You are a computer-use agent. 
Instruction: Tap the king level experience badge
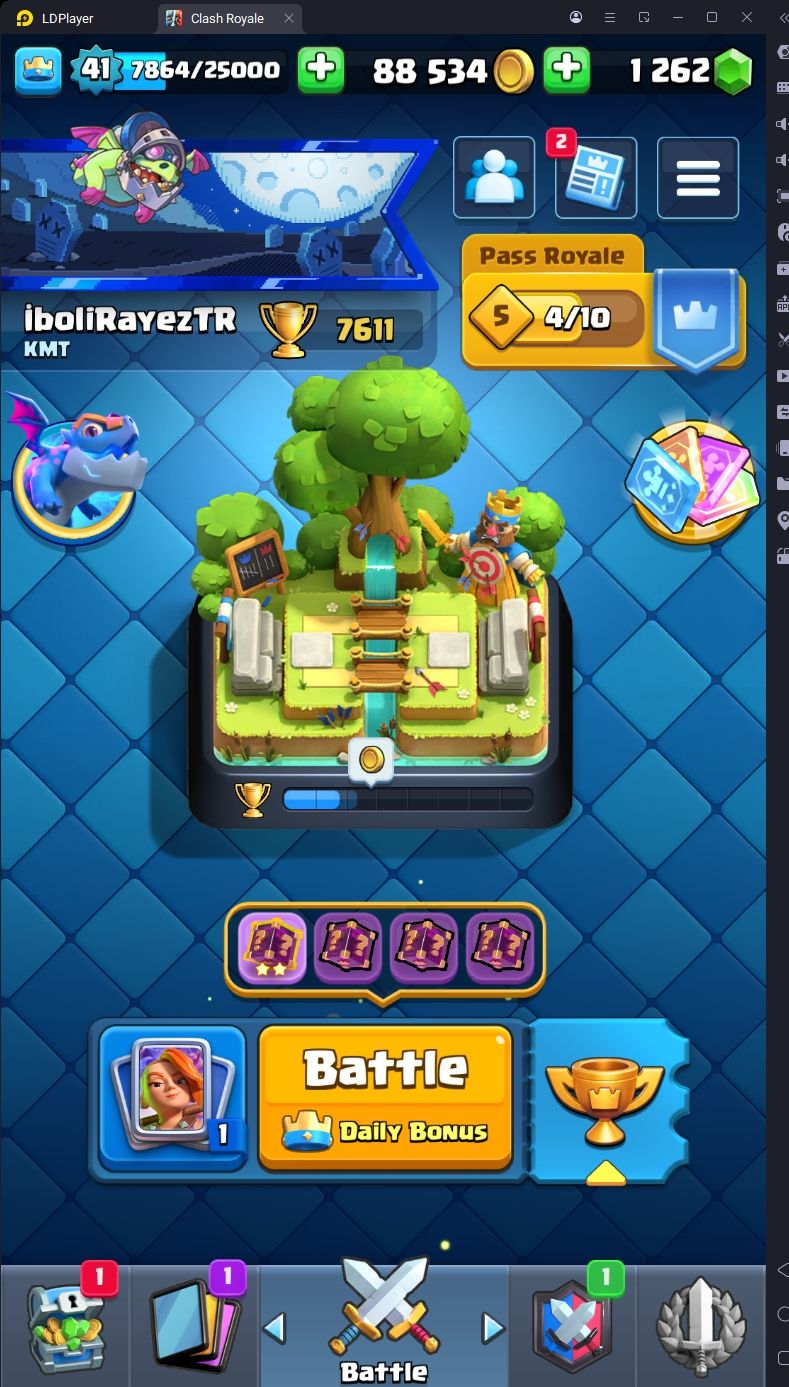tap(94, 69)
